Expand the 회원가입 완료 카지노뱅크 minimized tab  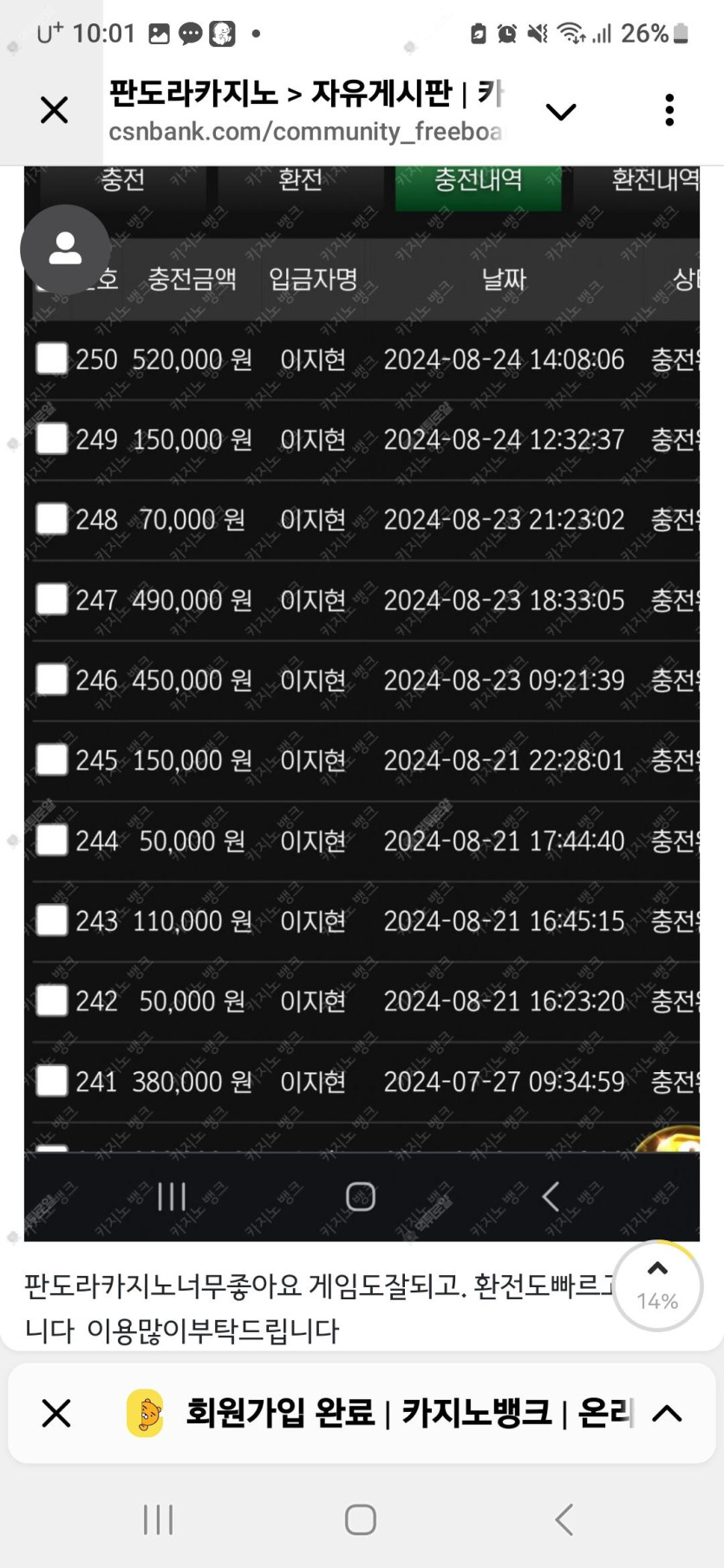click(667, 1414)
